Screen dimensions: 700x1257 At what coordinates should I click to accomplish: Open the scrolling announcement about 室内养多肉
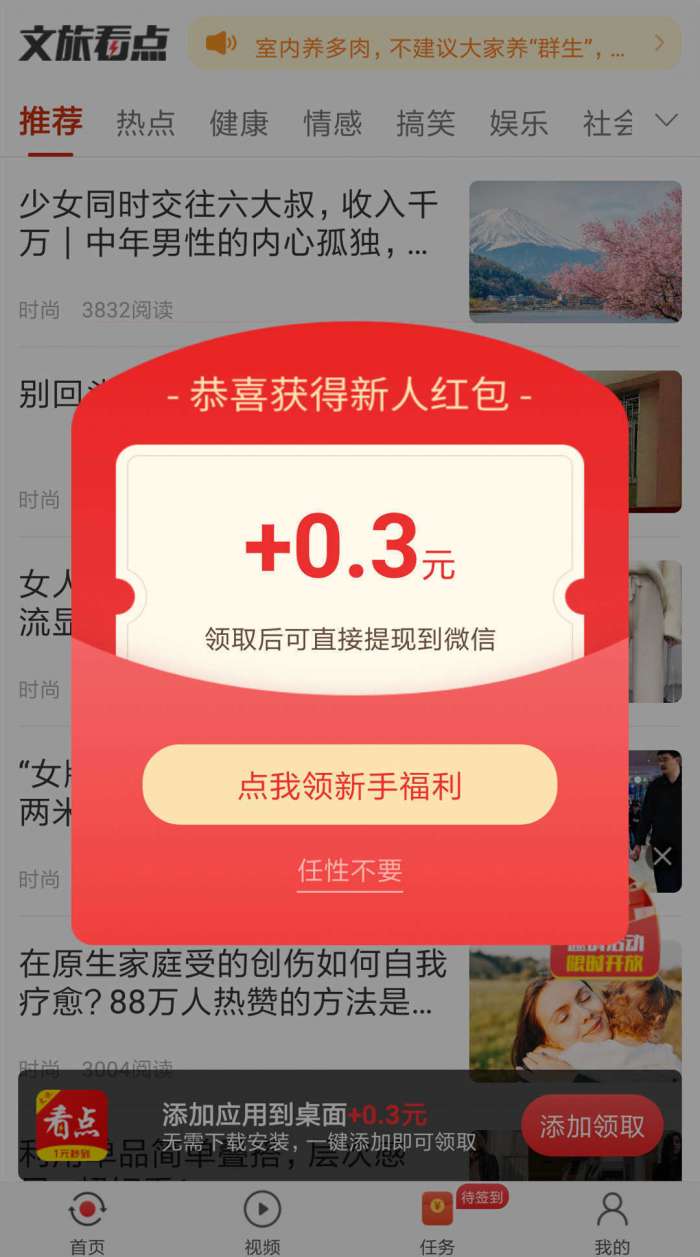434,43
